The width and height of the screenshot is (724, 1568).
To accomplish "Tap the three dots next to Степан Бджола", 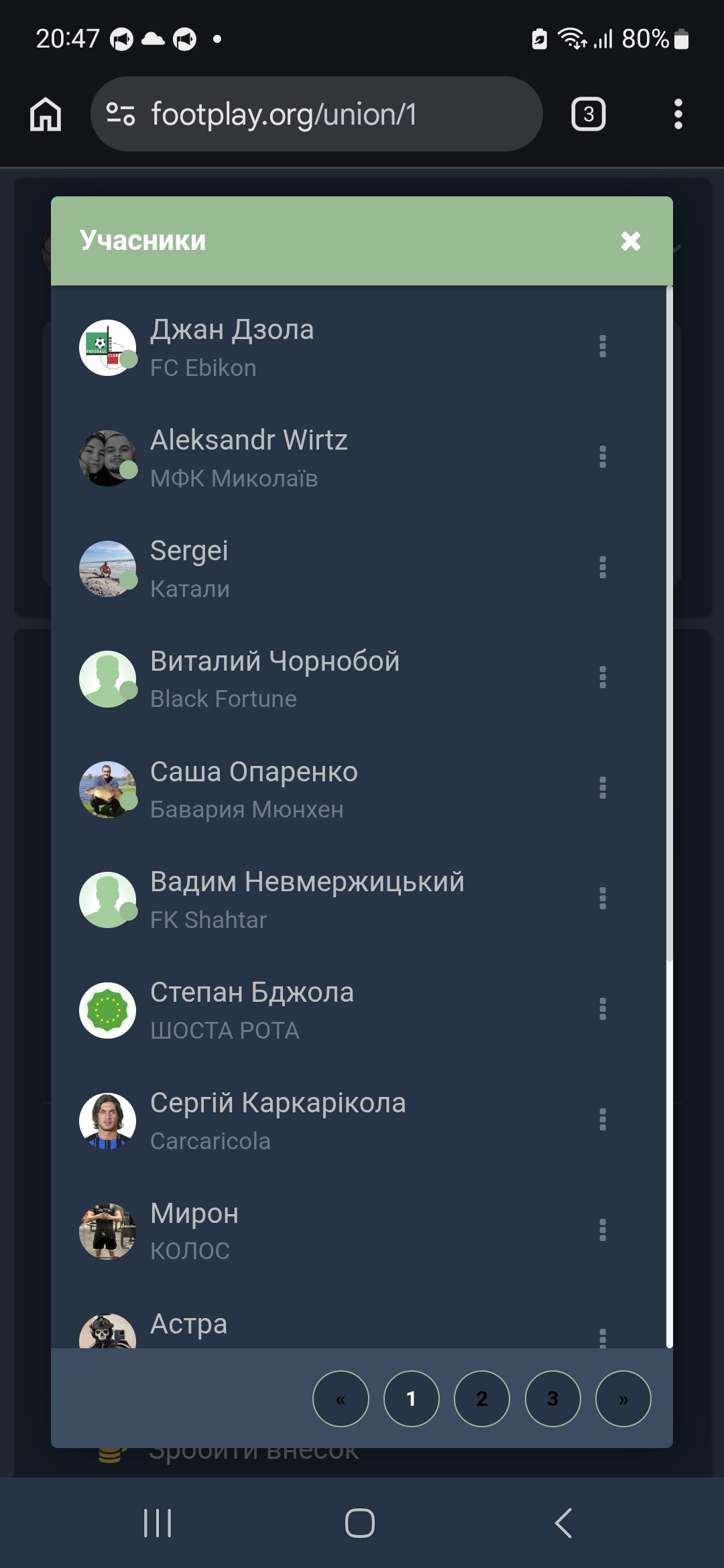I will [603, 1009].
